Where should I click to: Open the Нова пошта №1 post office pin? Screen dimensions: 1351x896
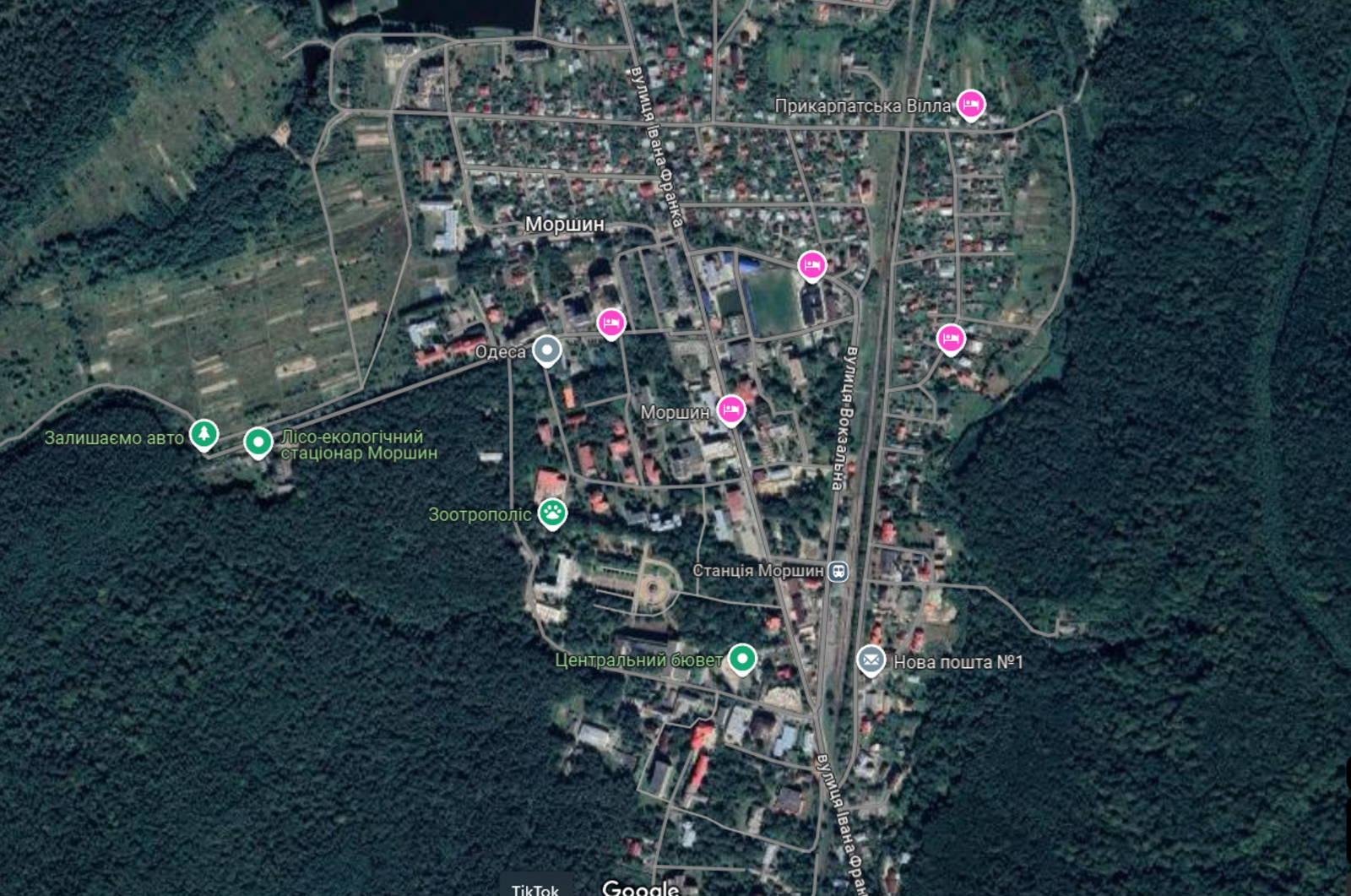871,660
